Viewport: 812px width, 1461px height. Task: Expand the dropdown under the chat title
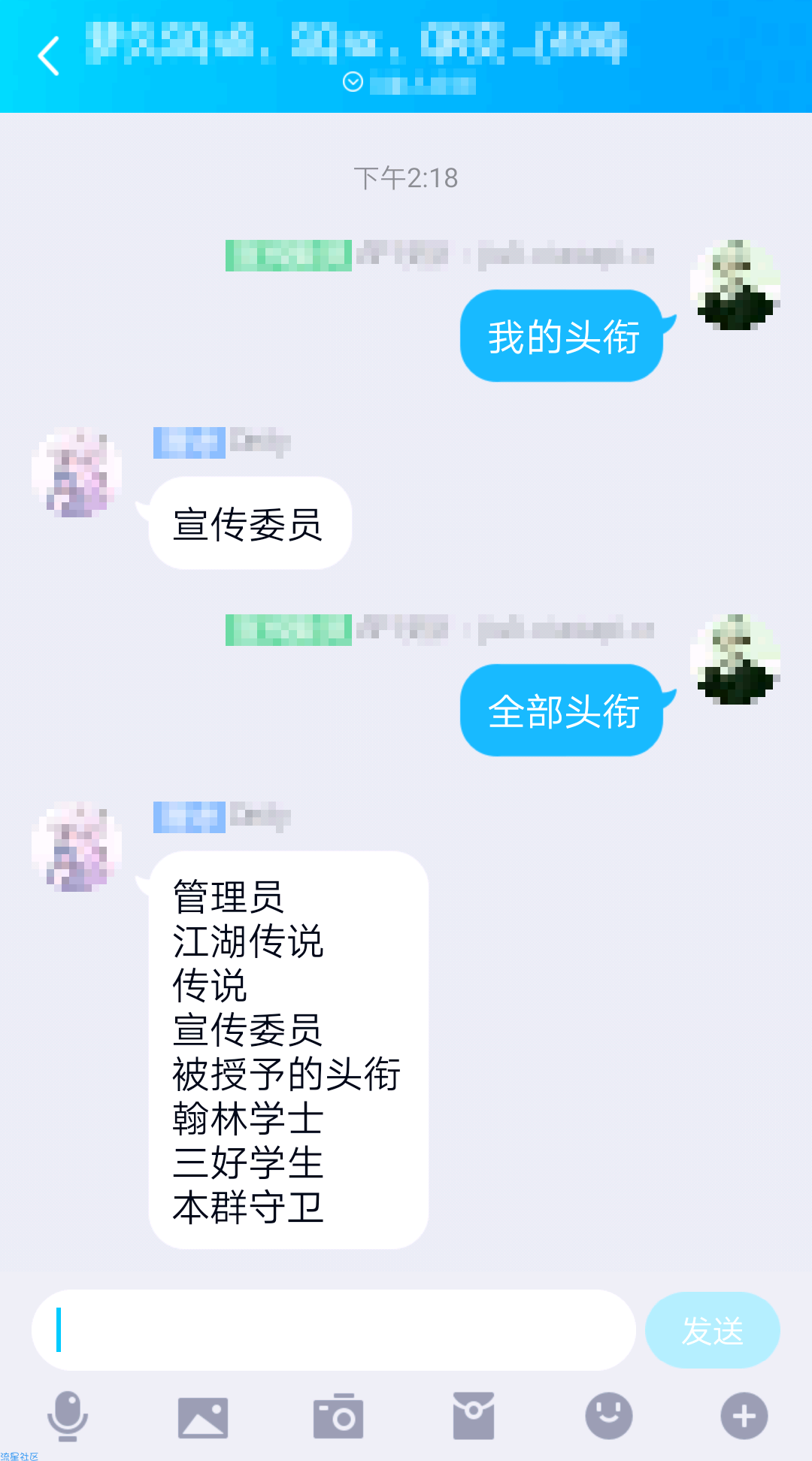coord(353,81)
